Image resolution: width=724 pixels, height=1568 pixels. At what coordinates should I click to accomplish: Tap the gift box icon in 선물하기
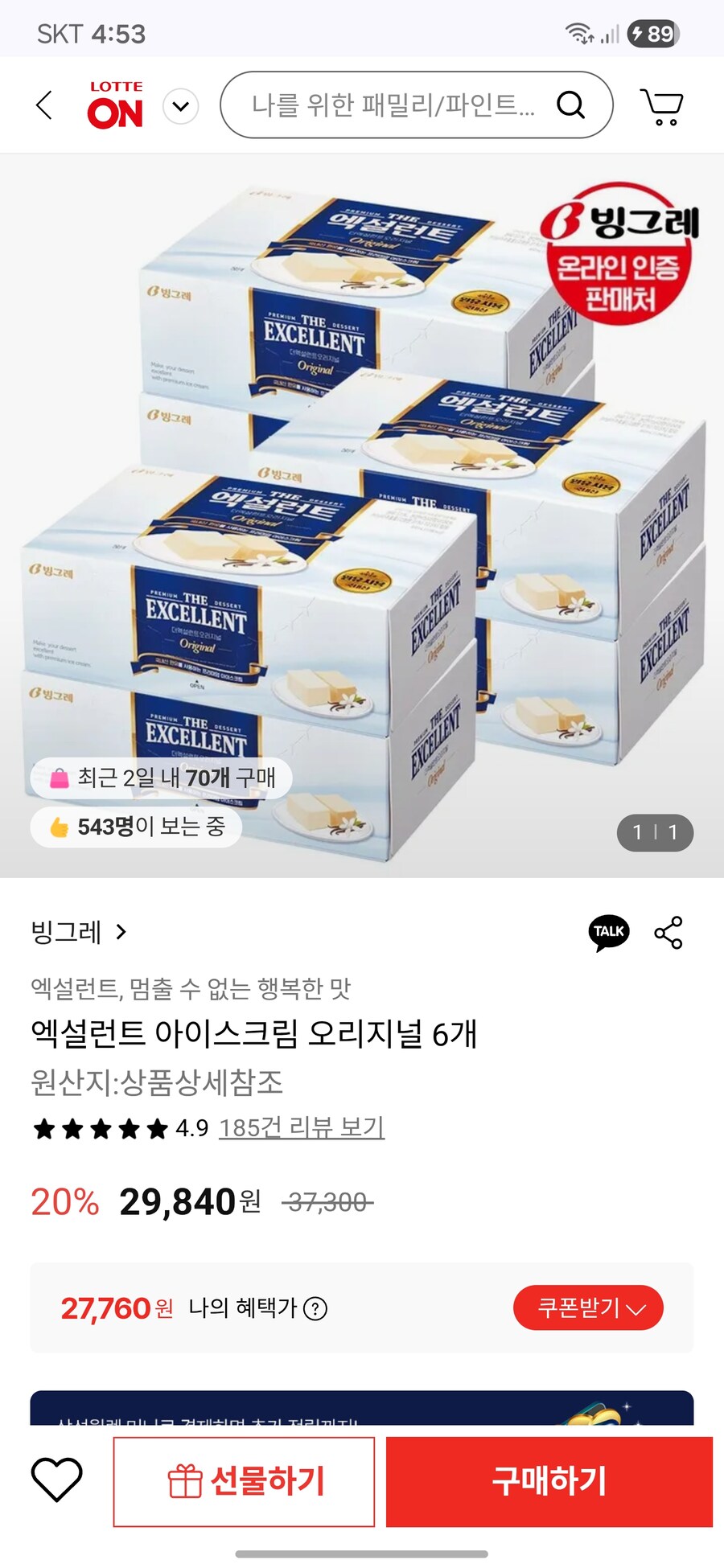[x=187, y=1480]
